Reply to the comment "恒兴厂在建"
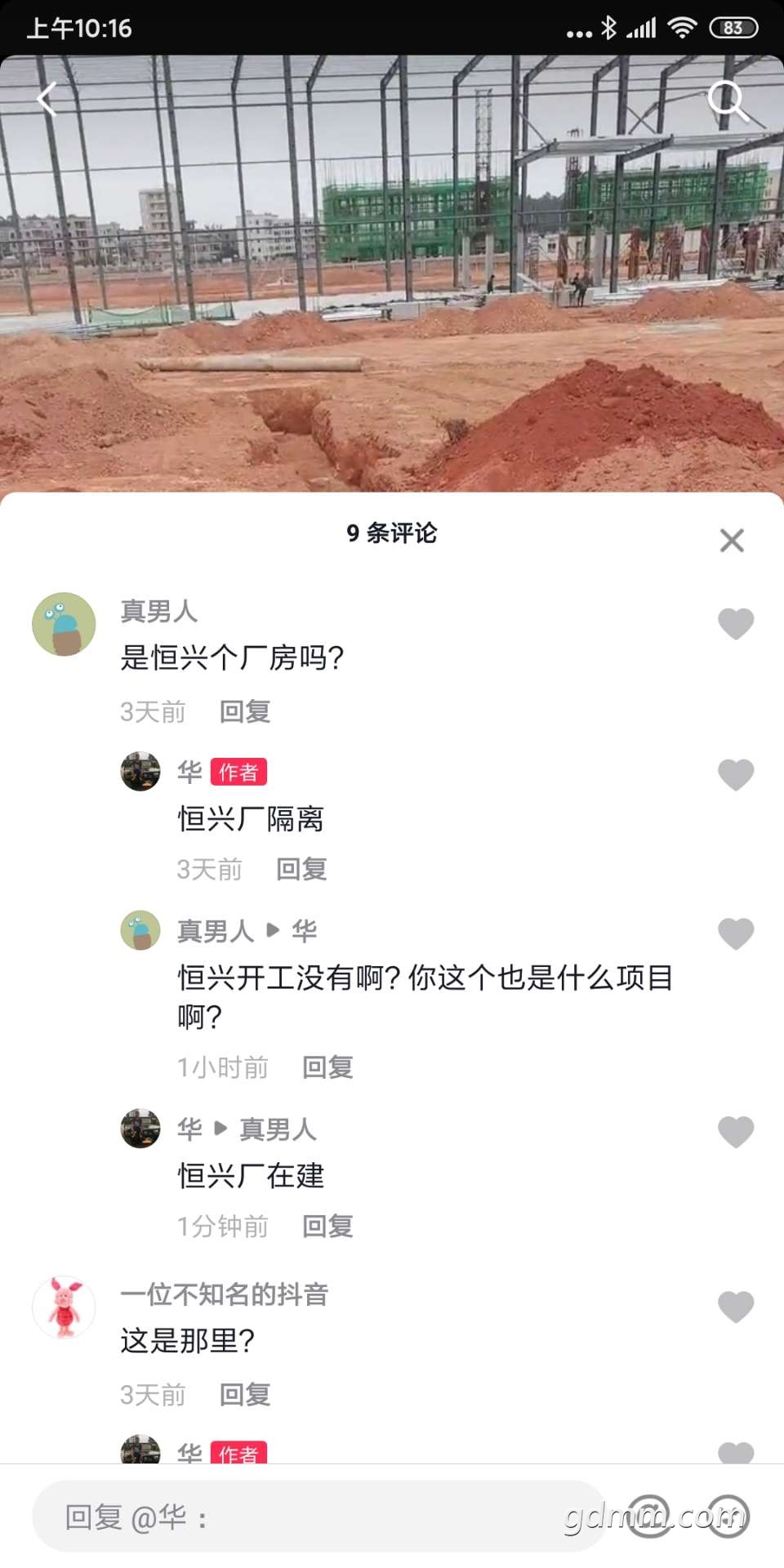Image resolution: width=784 pixels, height=1568 pixels. click(327, 1227)
